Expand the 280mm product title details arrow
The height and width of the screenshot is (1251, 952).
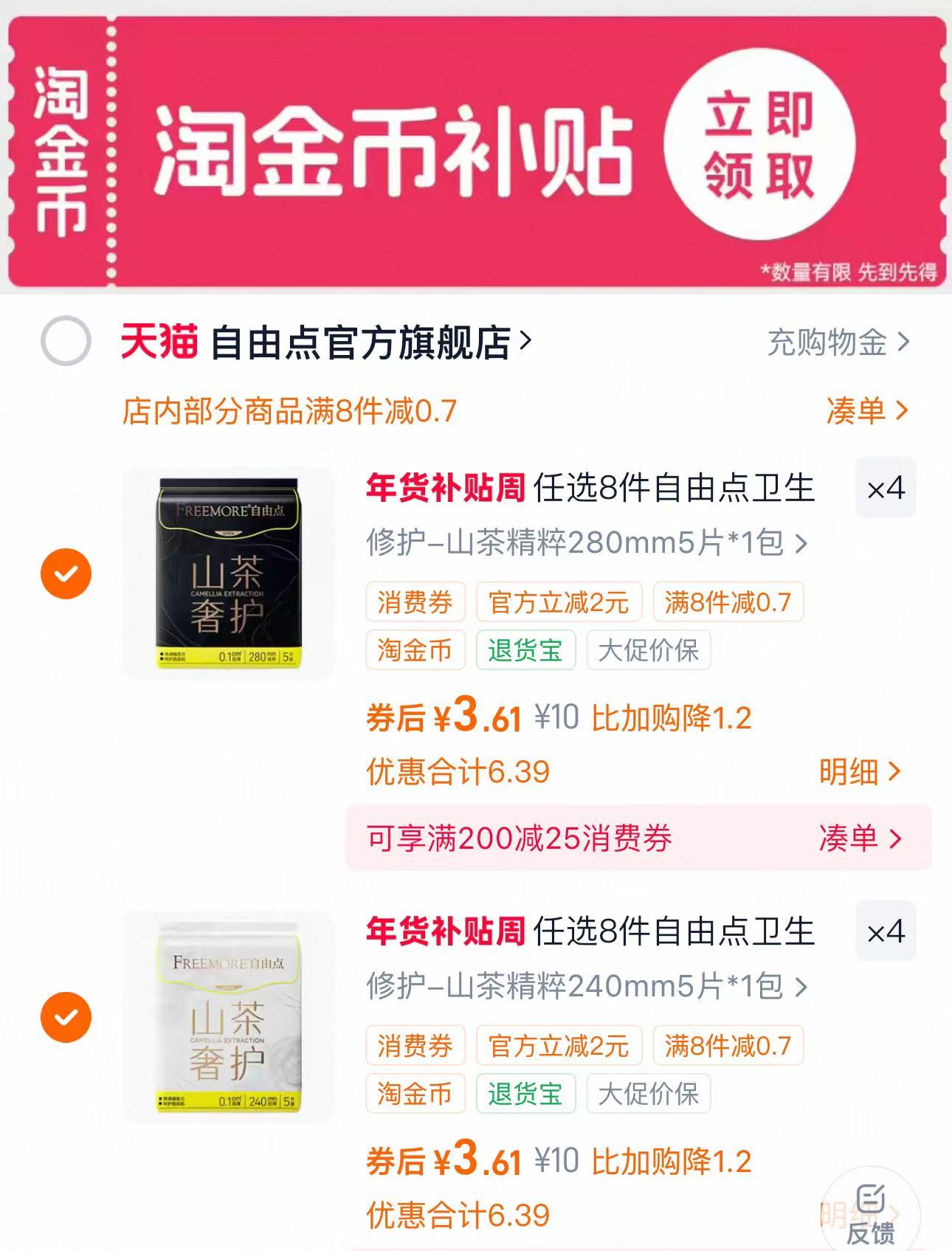[x=801, y=545]
